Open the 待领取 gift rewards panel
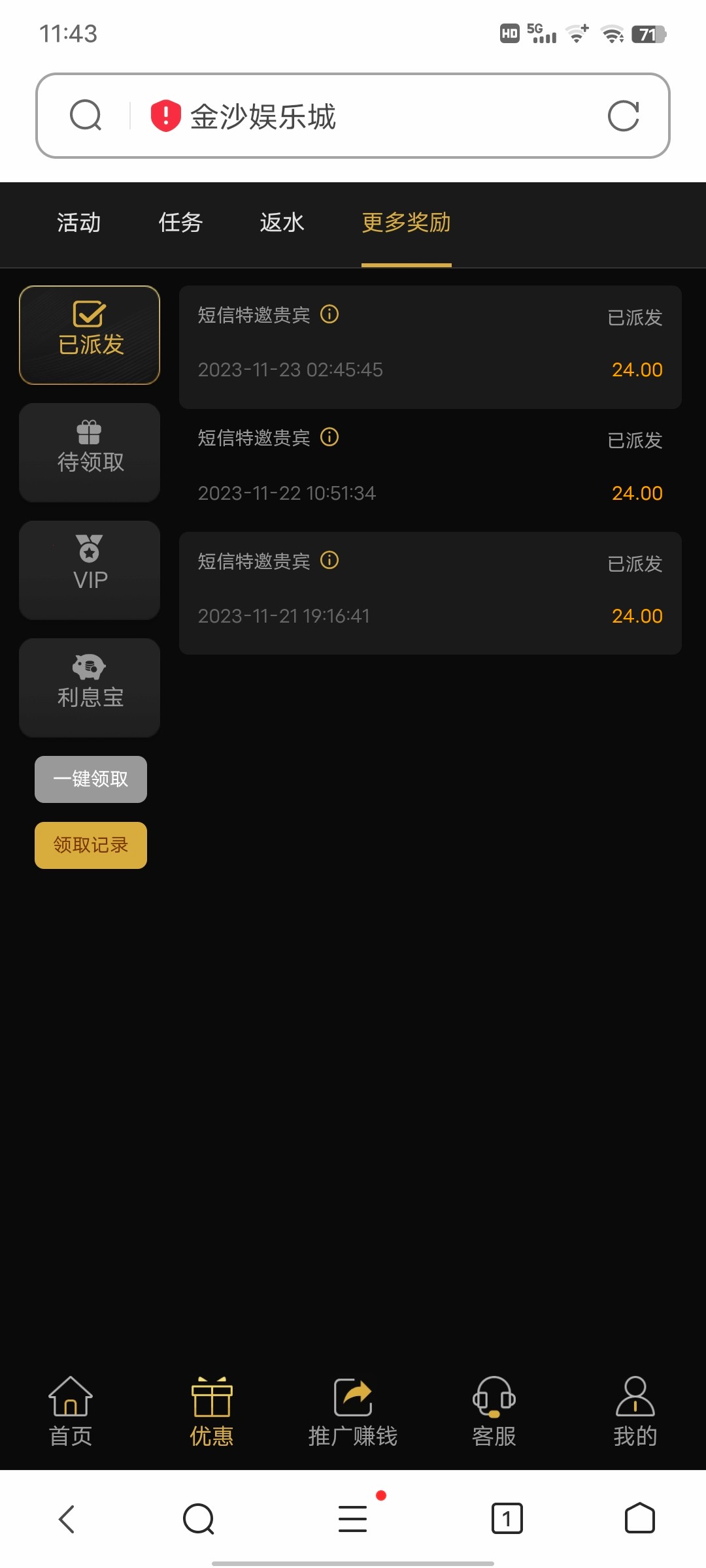This screenshot has width=706, height=1568. tap(90, 452)
